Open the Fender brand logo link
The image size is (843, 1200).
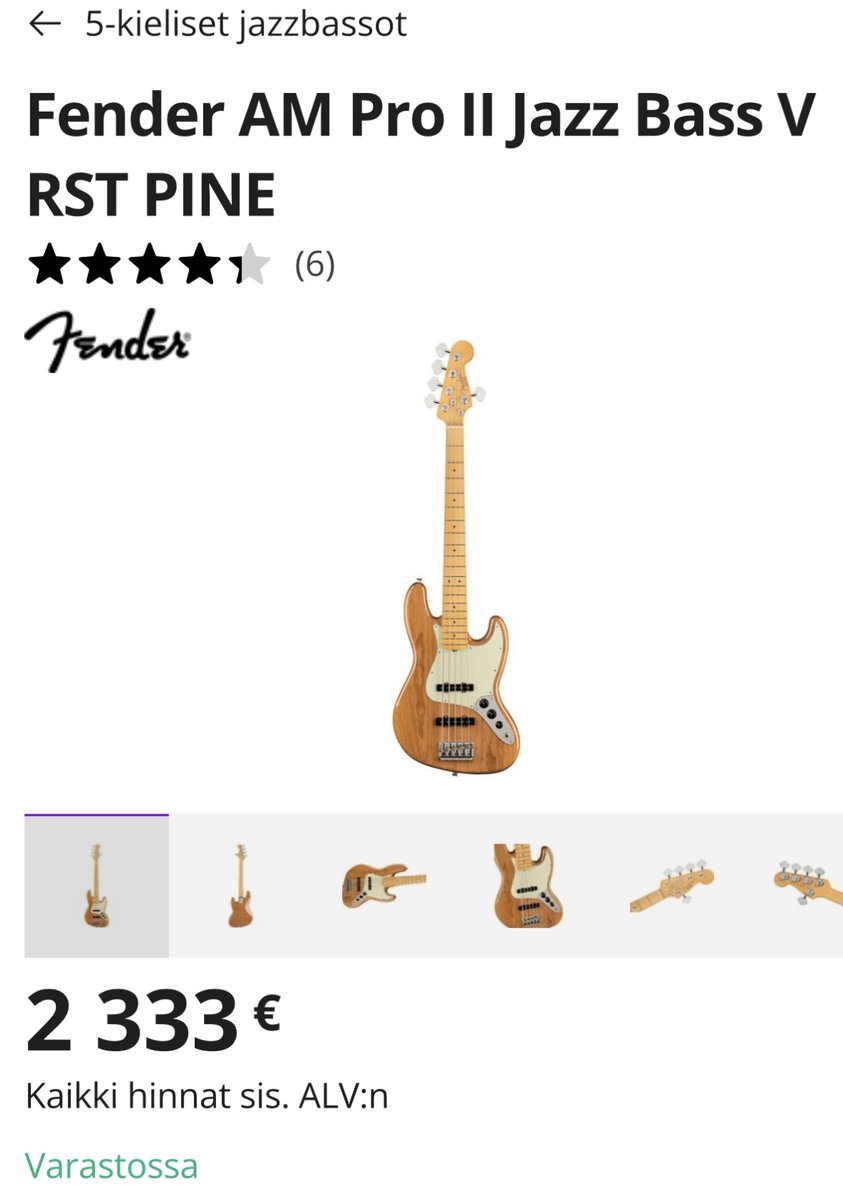(x=107, y=340)
